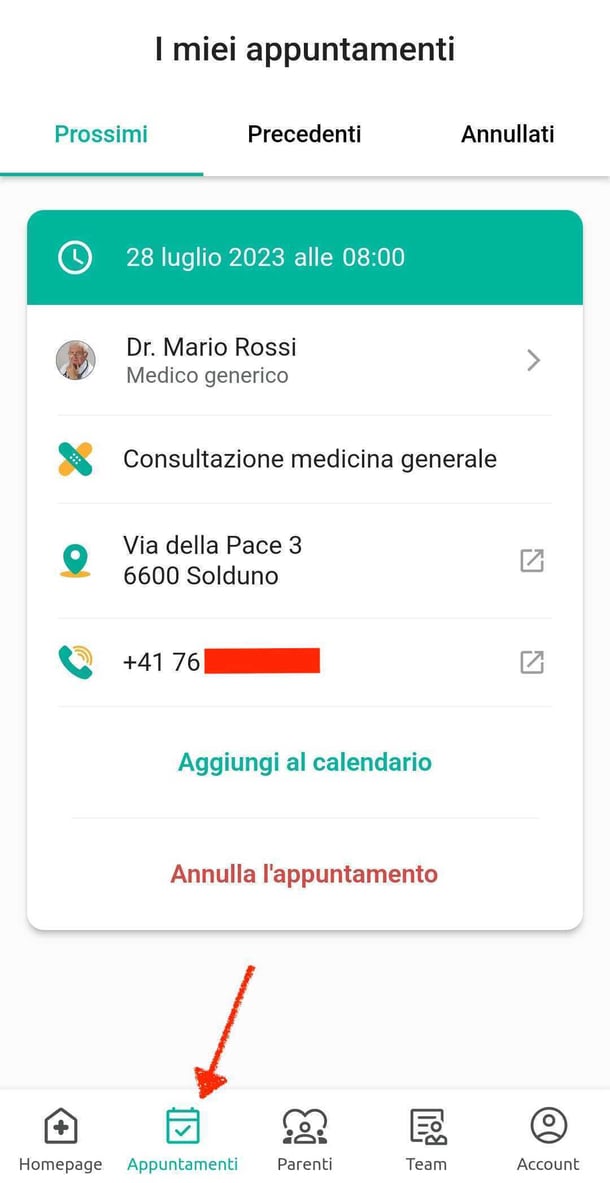Open the Via della Pace address externally
Viewport: 610px width, 1183px height.
pos(532,560)
